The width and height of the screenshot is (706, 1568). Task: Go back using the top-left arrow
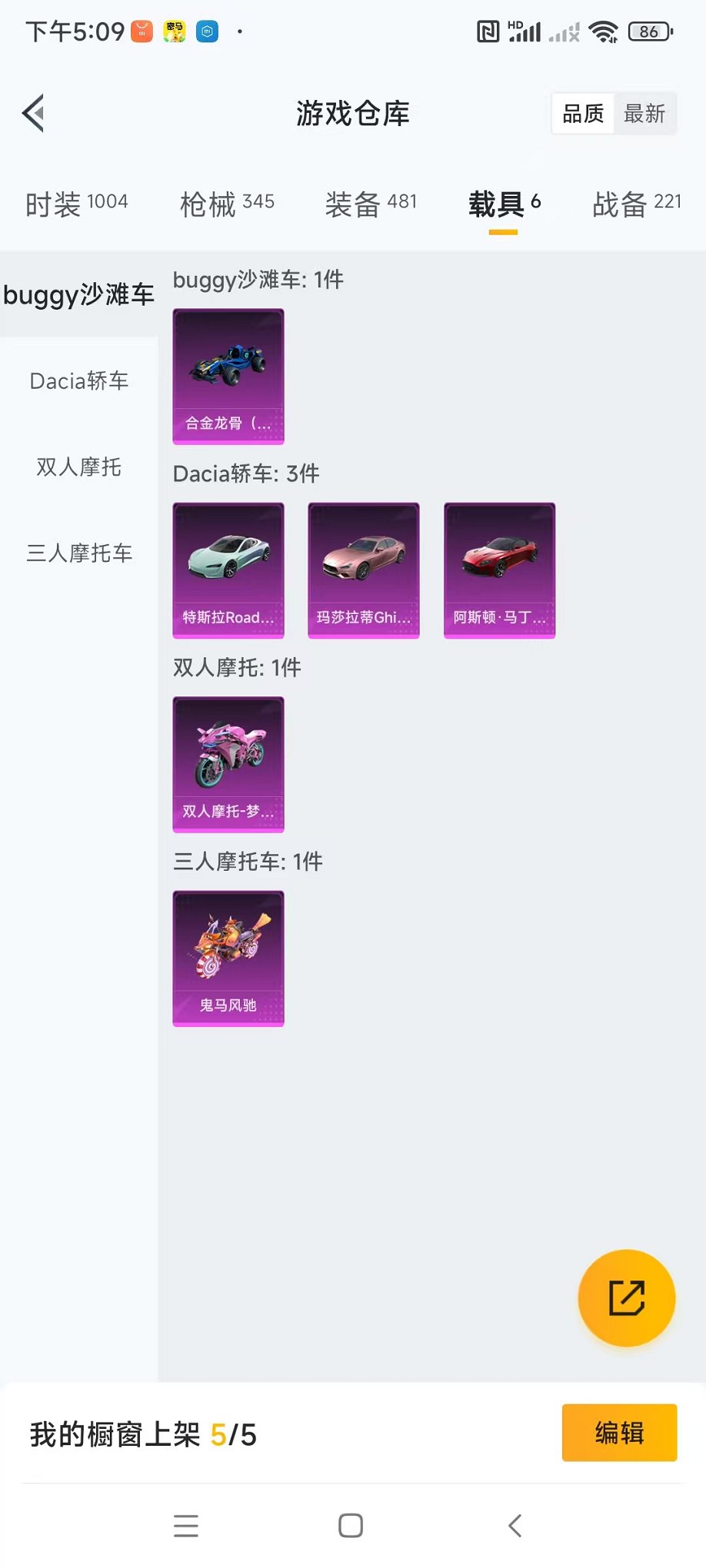coord(33,114)
